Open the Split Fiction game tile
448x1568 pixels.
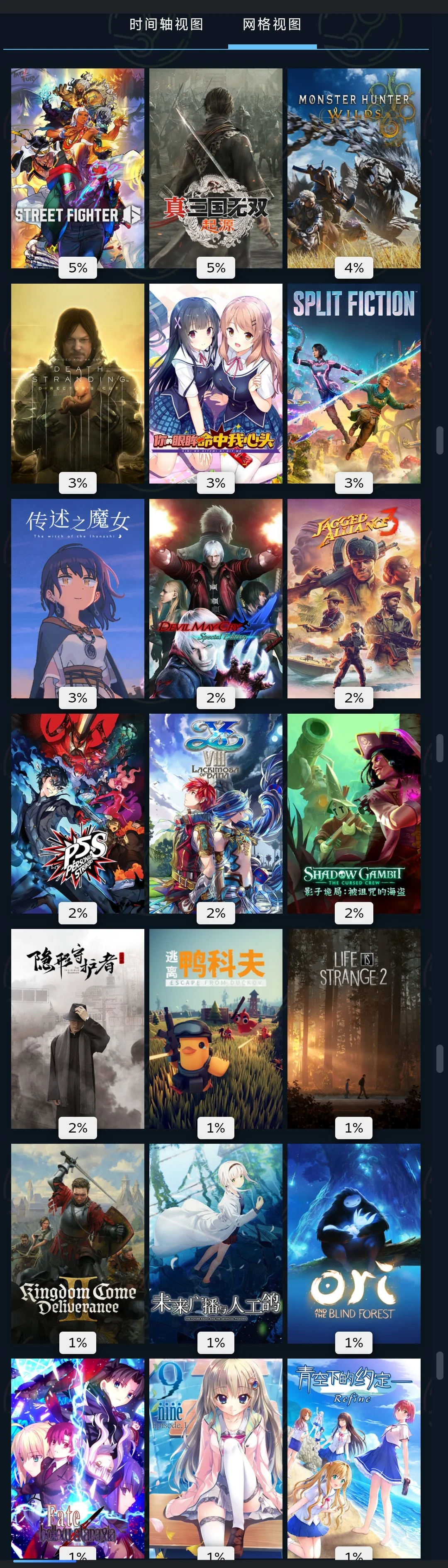[354, 384]
